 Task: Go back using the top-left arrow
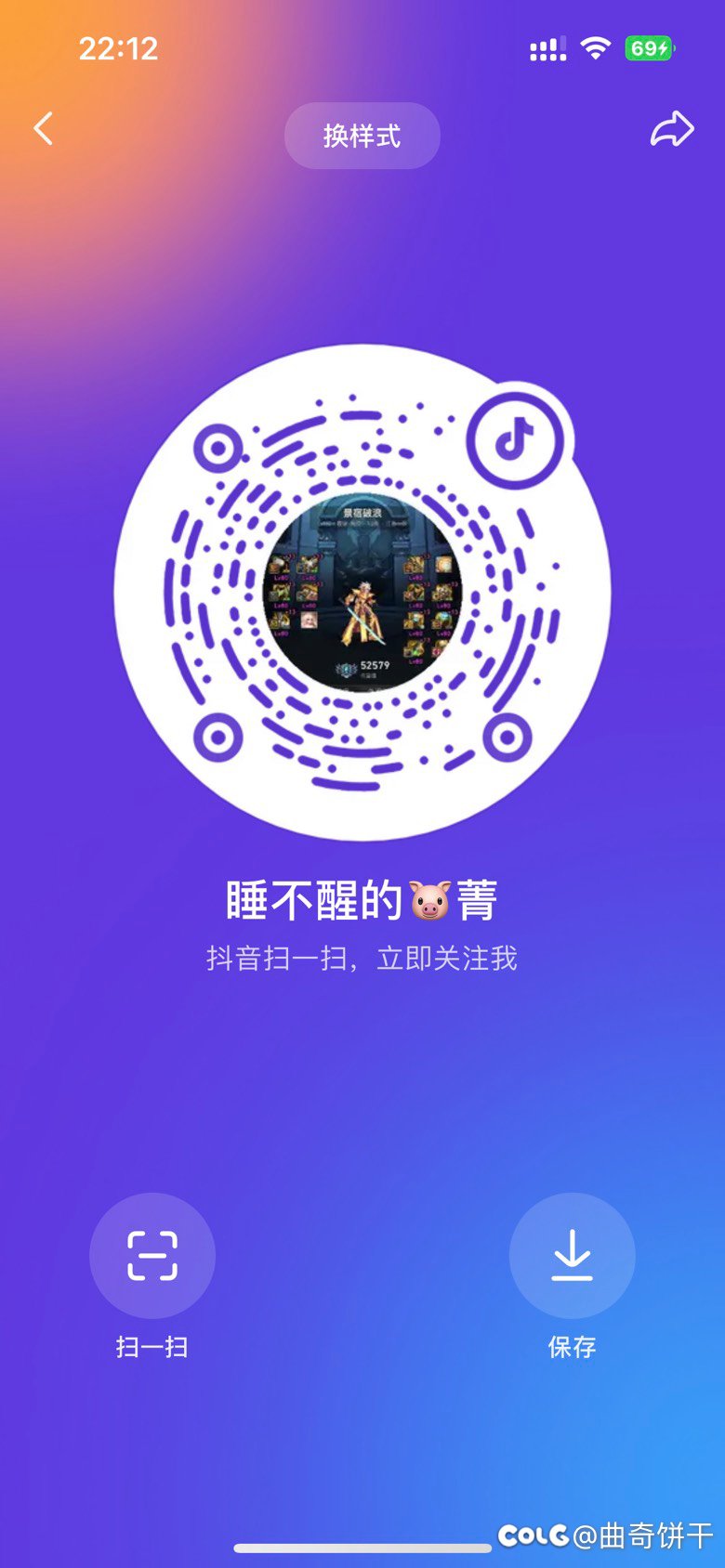(44, 129)
